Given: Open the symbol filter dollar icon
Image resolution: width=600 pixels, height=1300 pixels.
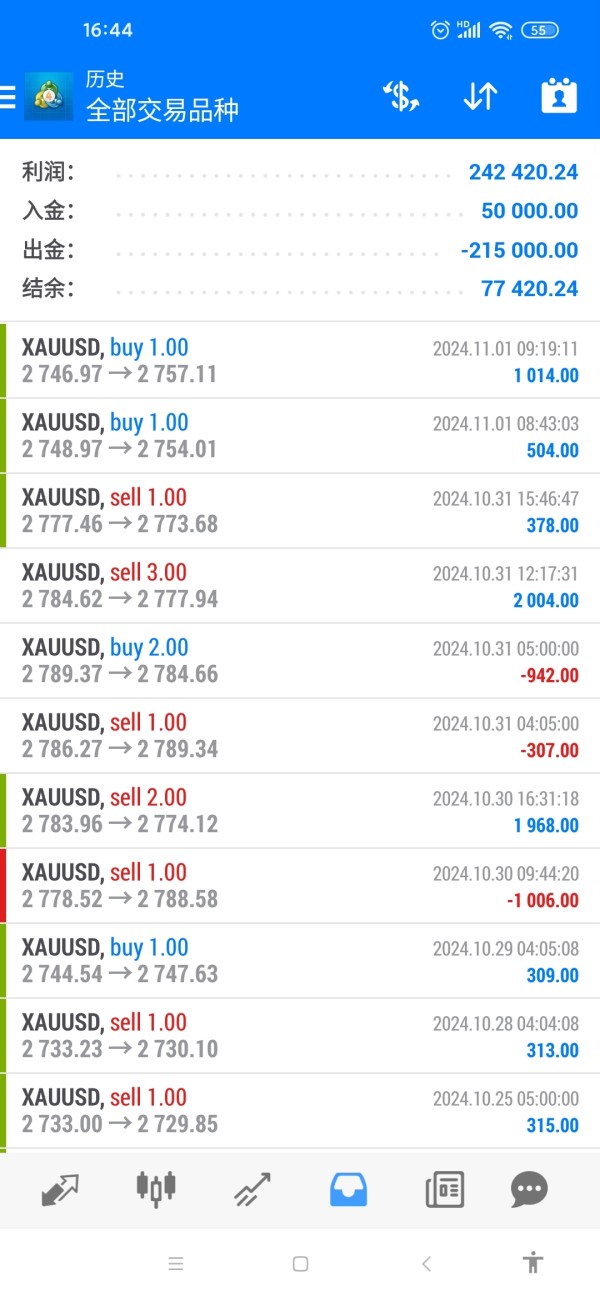Looking at the screenshot, I should point(401,96).
